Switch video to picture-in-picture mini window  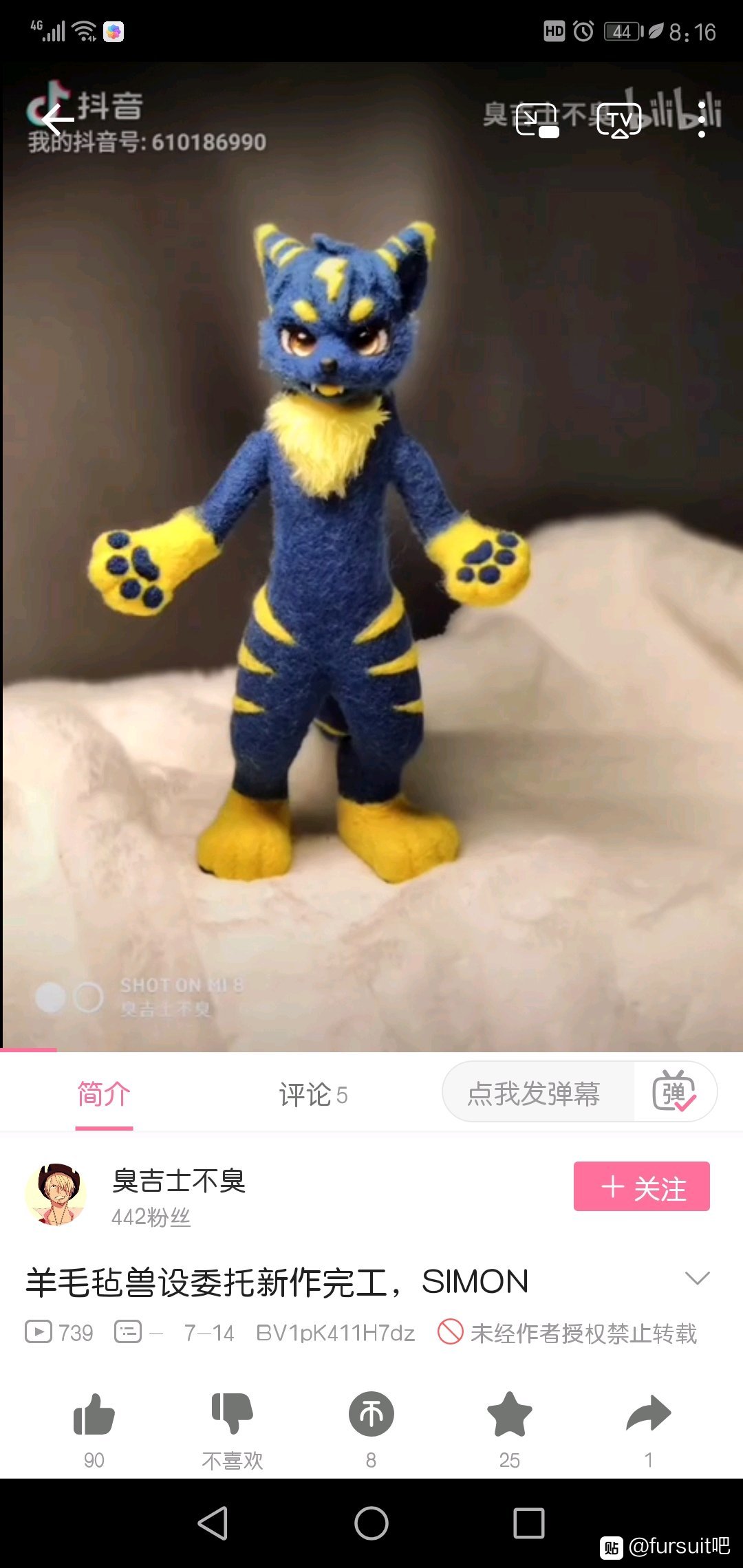[537, 120]
